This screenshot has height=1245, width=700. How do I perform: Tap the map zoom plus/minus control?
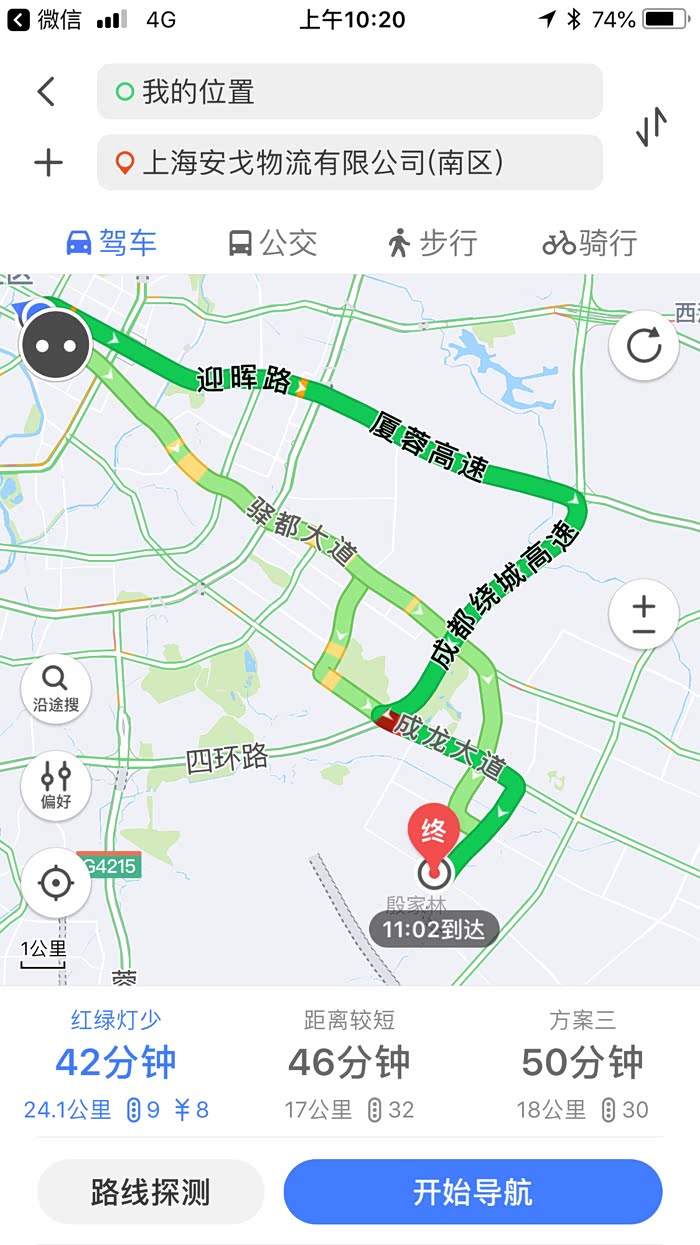(644, 616)
